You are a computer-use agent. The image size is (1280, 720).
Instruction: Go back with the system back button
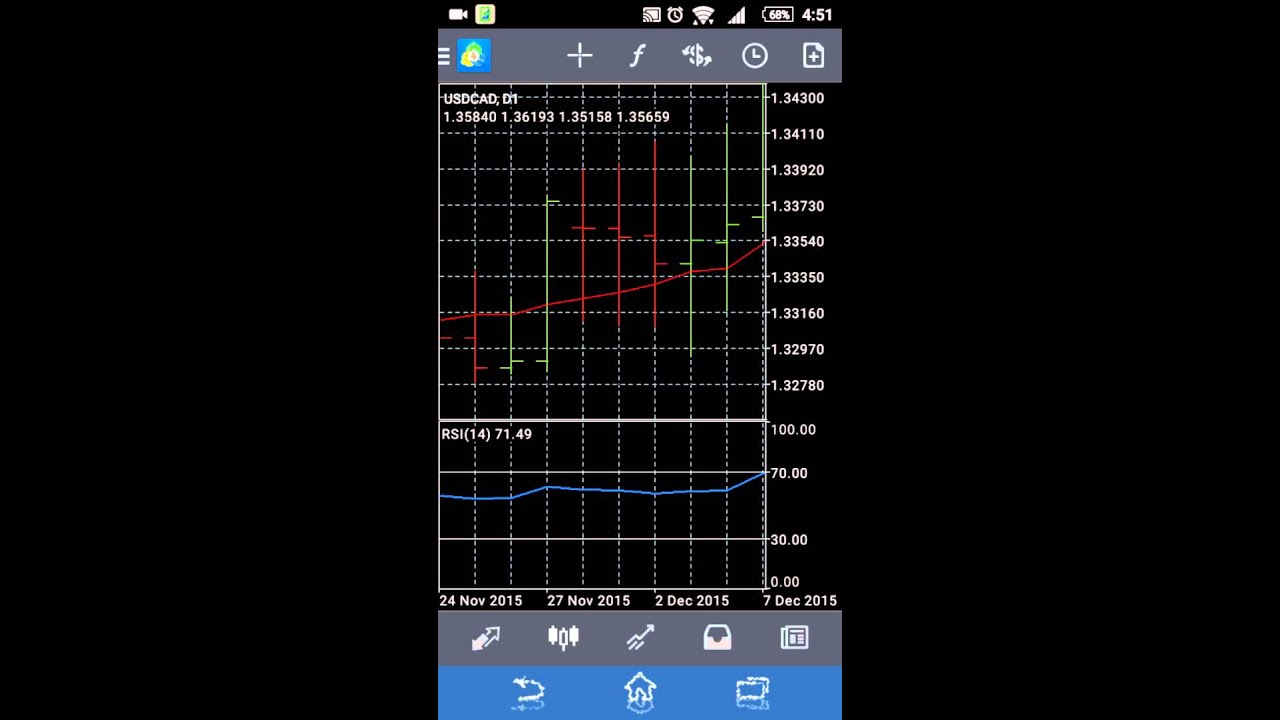tap(528, 692)
